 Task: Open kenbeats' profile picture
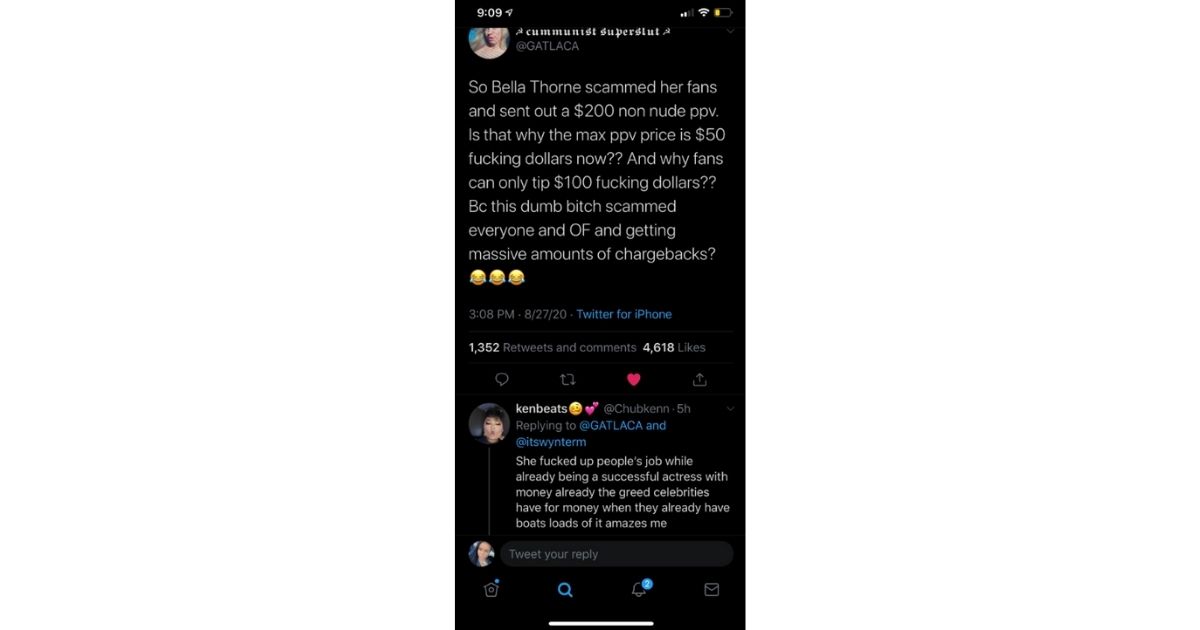tap(489, 423)
